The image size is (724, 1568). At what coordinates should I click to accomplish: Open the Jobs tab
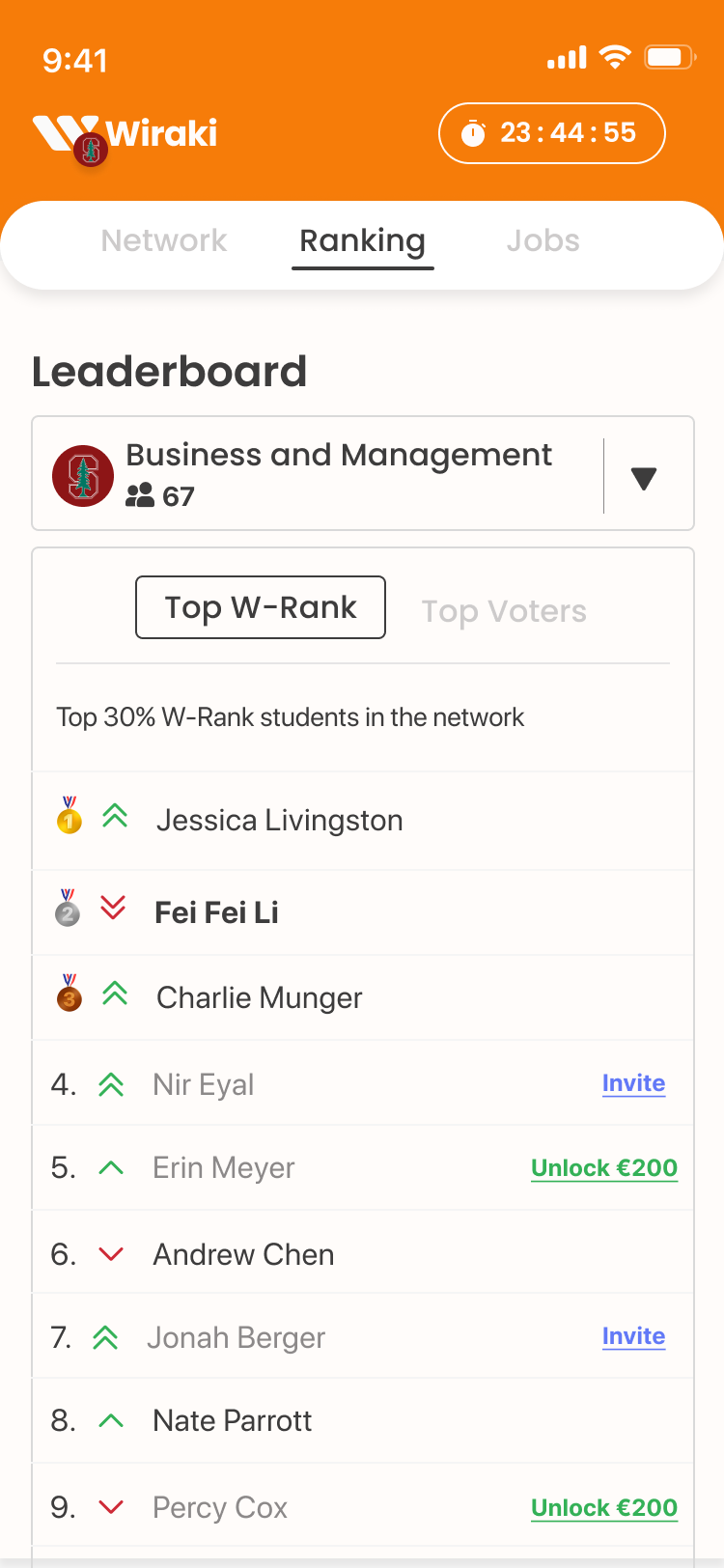[543, 241]
